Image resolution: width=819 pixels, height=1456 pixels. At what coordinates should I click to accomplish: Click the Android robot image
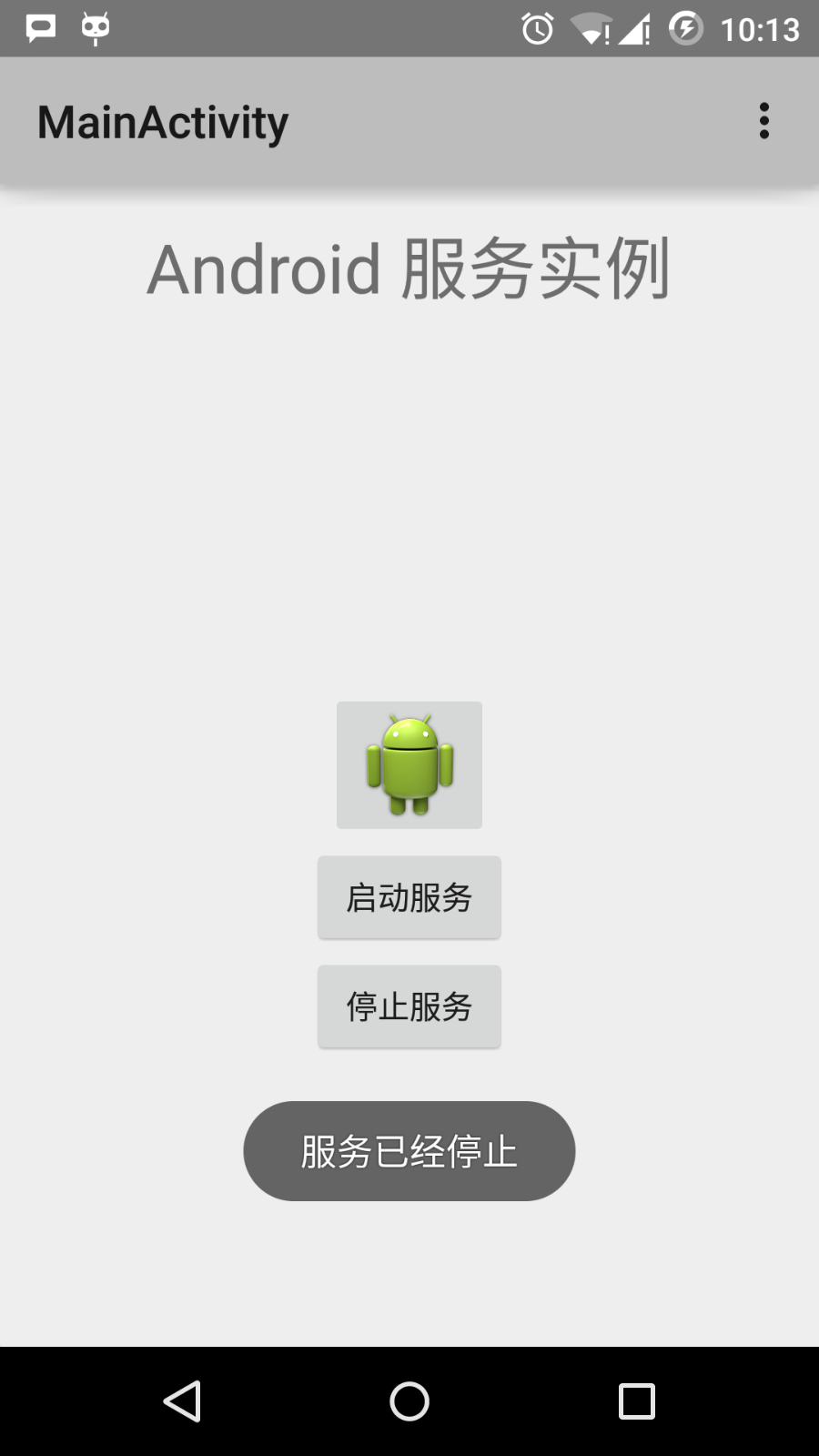coord(409,764)
